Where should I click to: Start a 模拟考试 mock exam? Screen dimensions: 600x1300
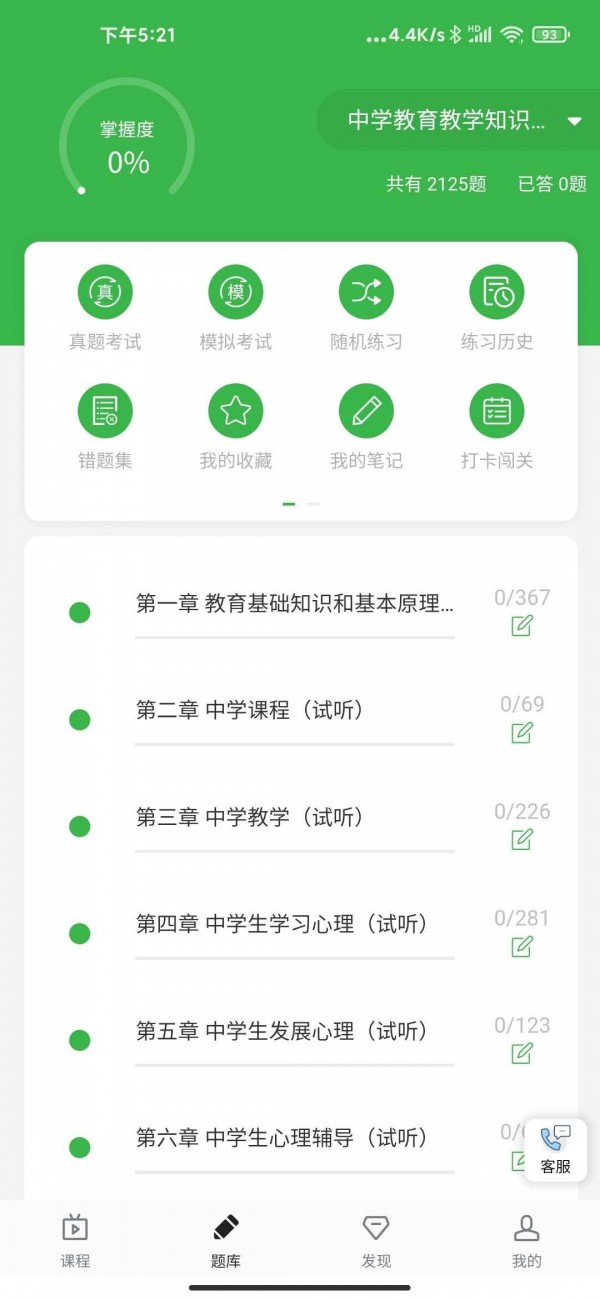236,292
